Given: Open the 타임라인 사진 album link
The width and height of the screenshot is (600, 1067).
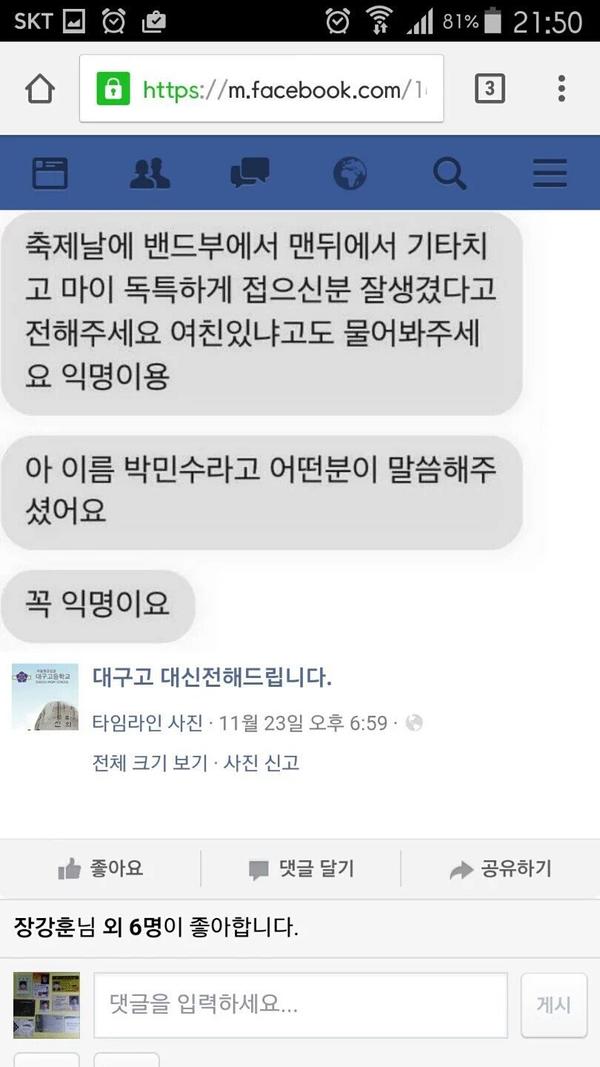Looking at the screenshot, I should pos(147,723).
